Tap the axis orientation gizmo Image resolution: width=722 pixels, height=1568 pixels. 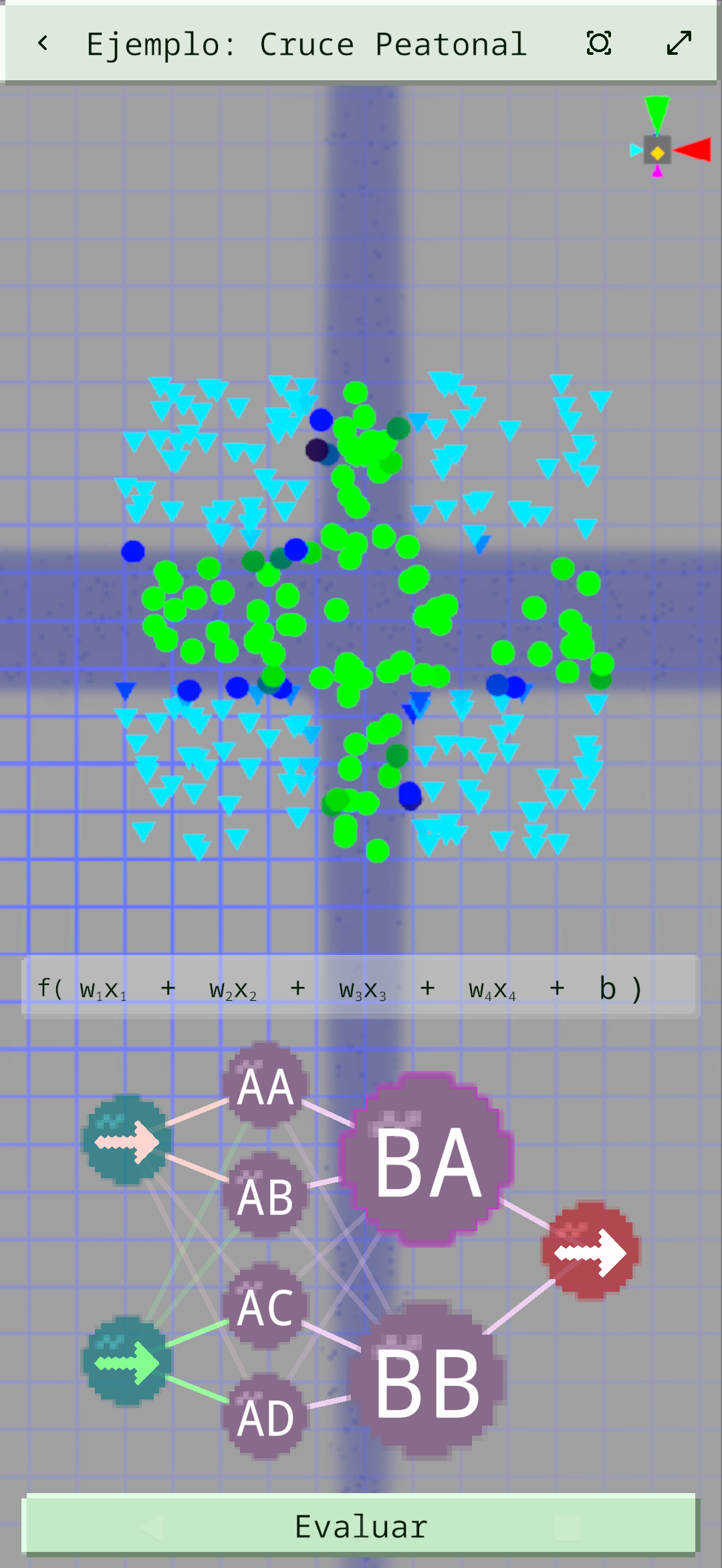pyautogui.click(x=658, y=152)
